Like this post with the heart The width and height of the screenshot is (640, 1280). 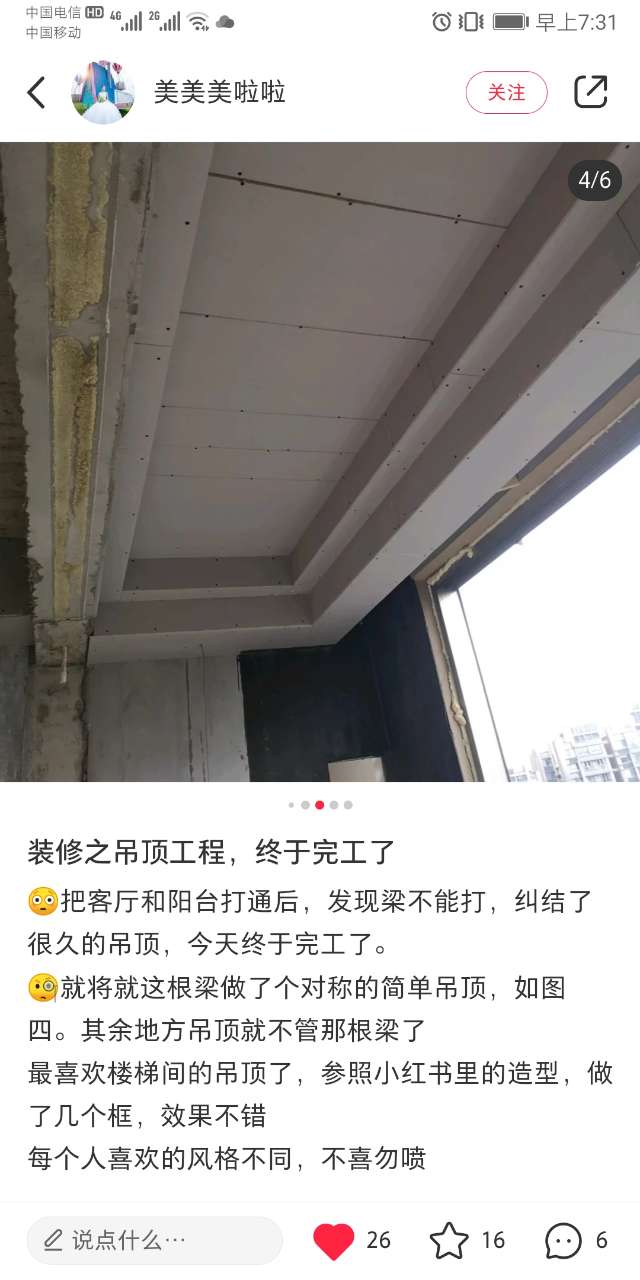(334, 1241)
